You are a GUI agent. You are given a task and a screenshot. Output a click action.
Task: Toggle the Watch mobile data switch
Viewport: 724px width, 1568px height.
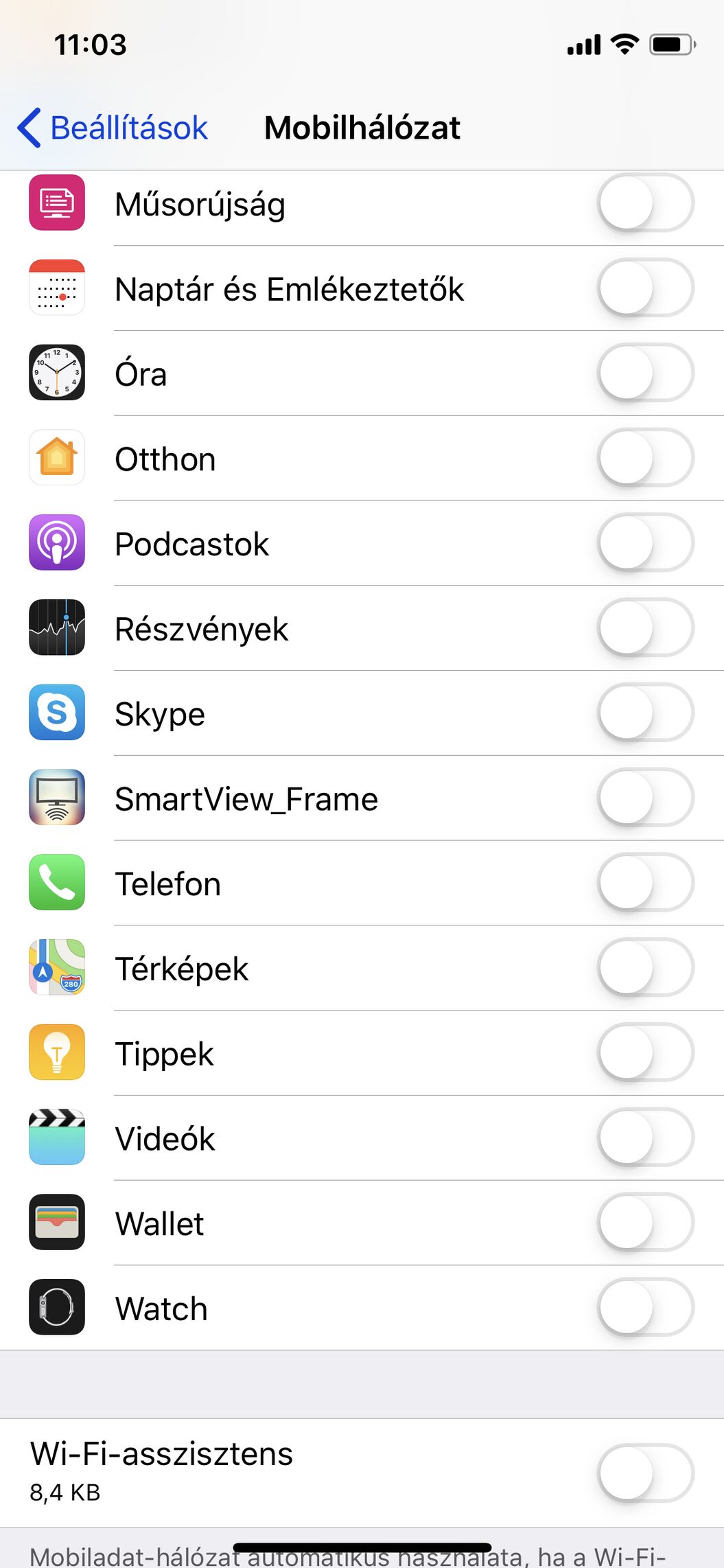tap(646, 1307)
